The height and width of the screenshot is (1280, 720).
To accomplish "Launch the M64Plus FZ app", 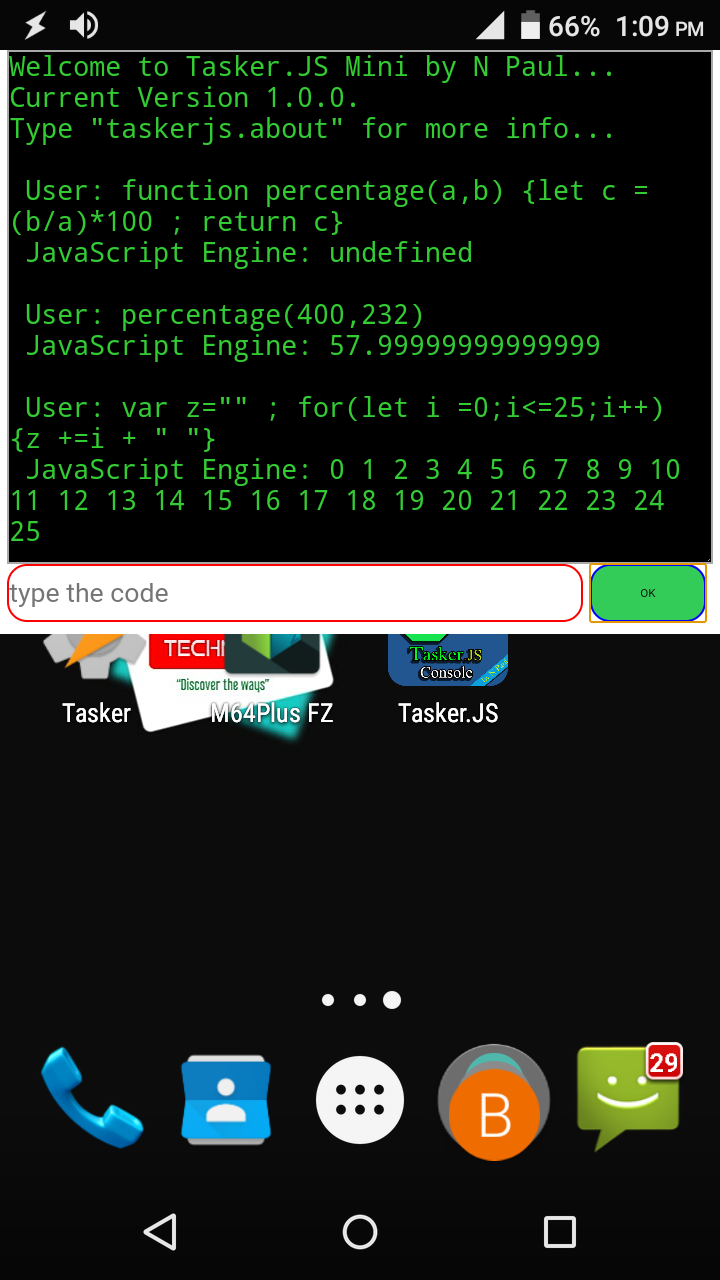I will tap(272, 680).
